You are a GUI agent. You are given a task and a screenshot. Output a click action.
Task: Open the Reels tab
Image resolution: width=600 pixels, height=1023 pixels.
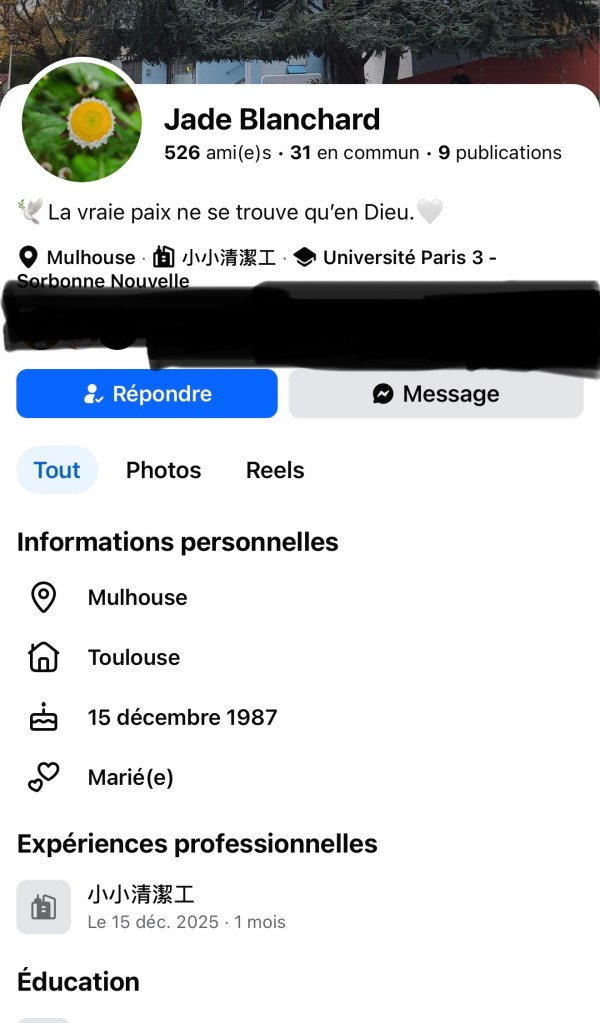pos(275,470)
